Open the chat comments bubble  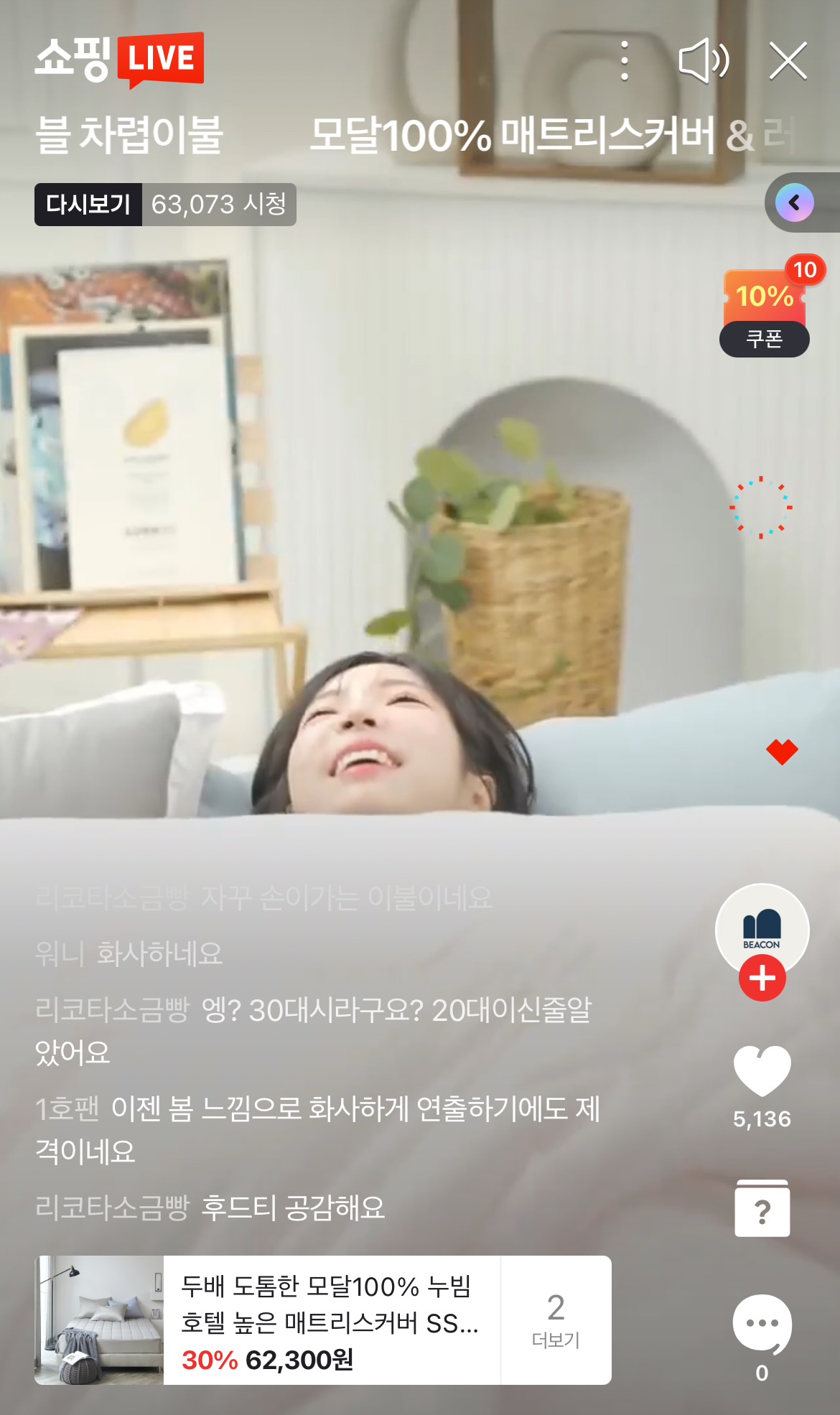tap(762, 1324)
